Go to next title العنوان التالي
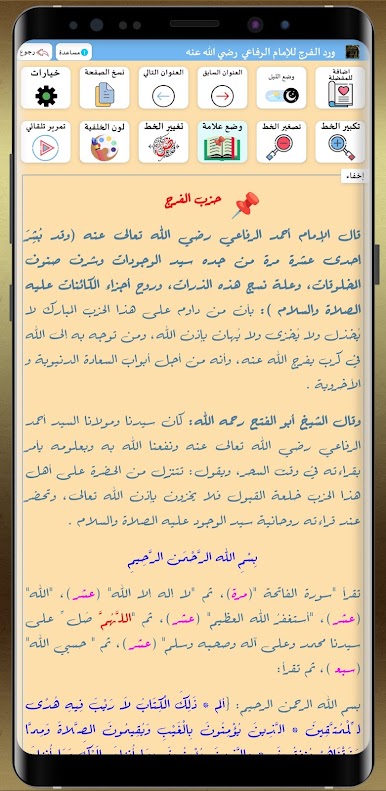 click(x=163, y=88)
